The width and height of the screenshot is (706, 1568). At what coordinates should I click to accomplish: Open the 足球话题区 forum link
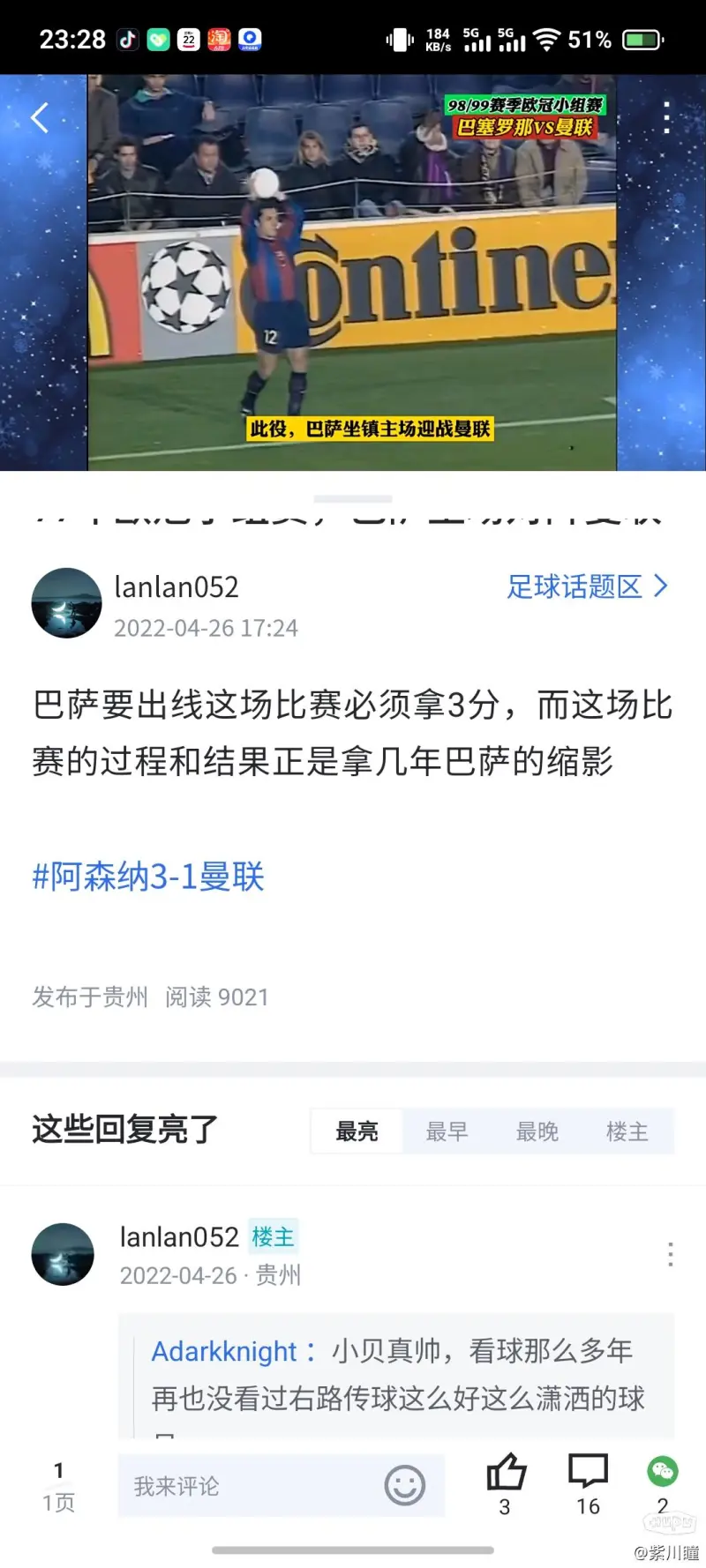coord(587,586)
